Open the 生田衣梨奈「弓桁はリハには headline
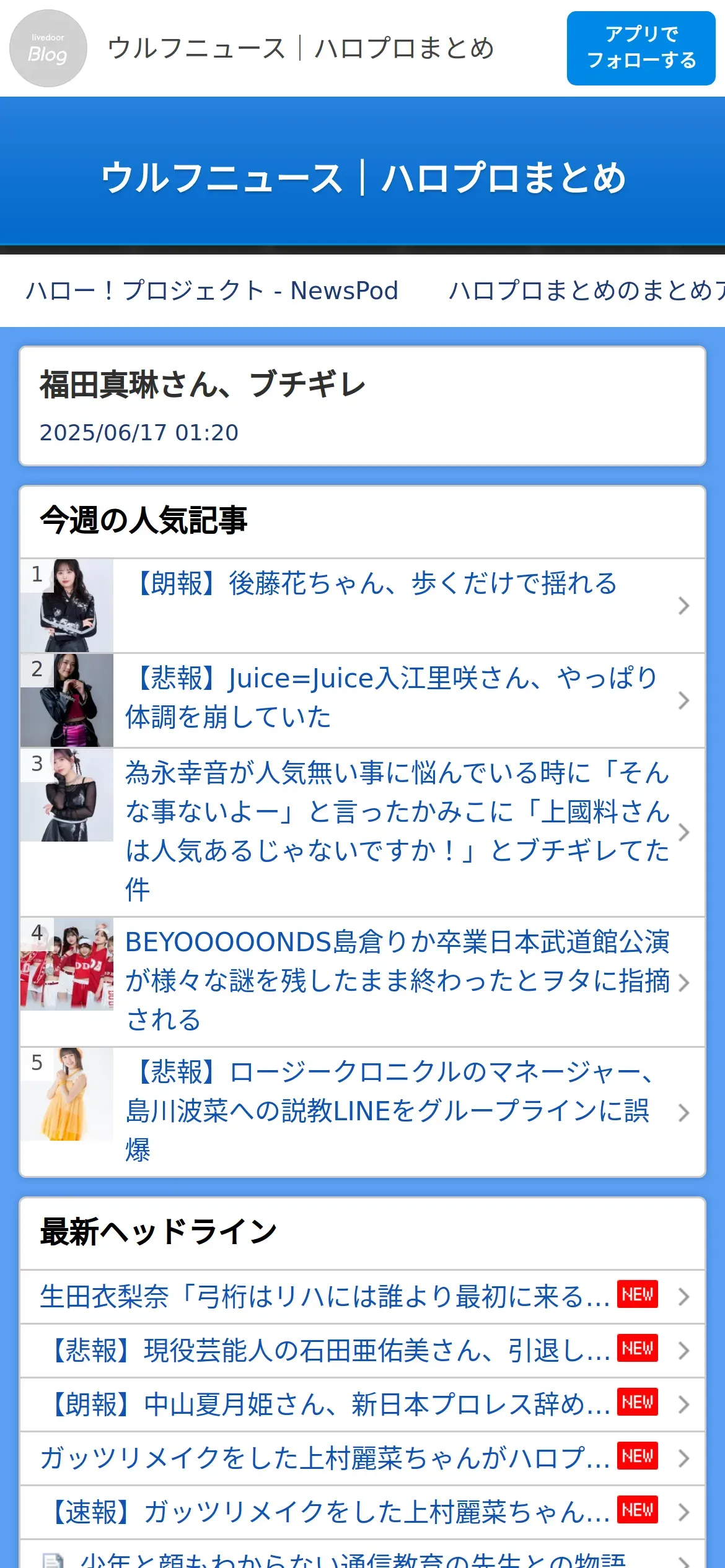The image size is (725, 1568). [x=325, y=1297]
